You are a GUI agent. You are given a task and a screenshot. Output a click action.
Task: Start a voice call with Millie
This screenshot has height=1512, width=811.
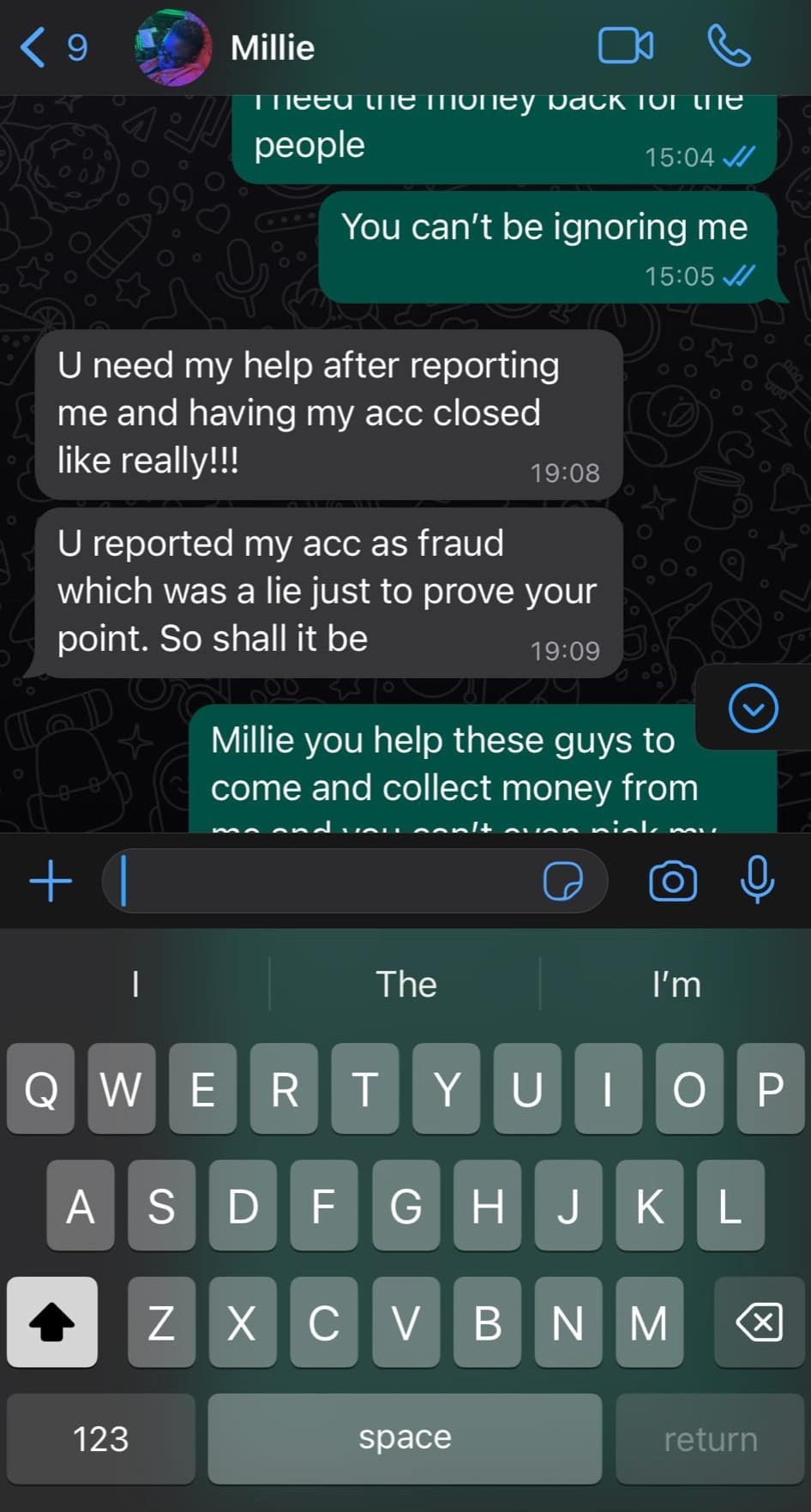(x=729, y=46)
